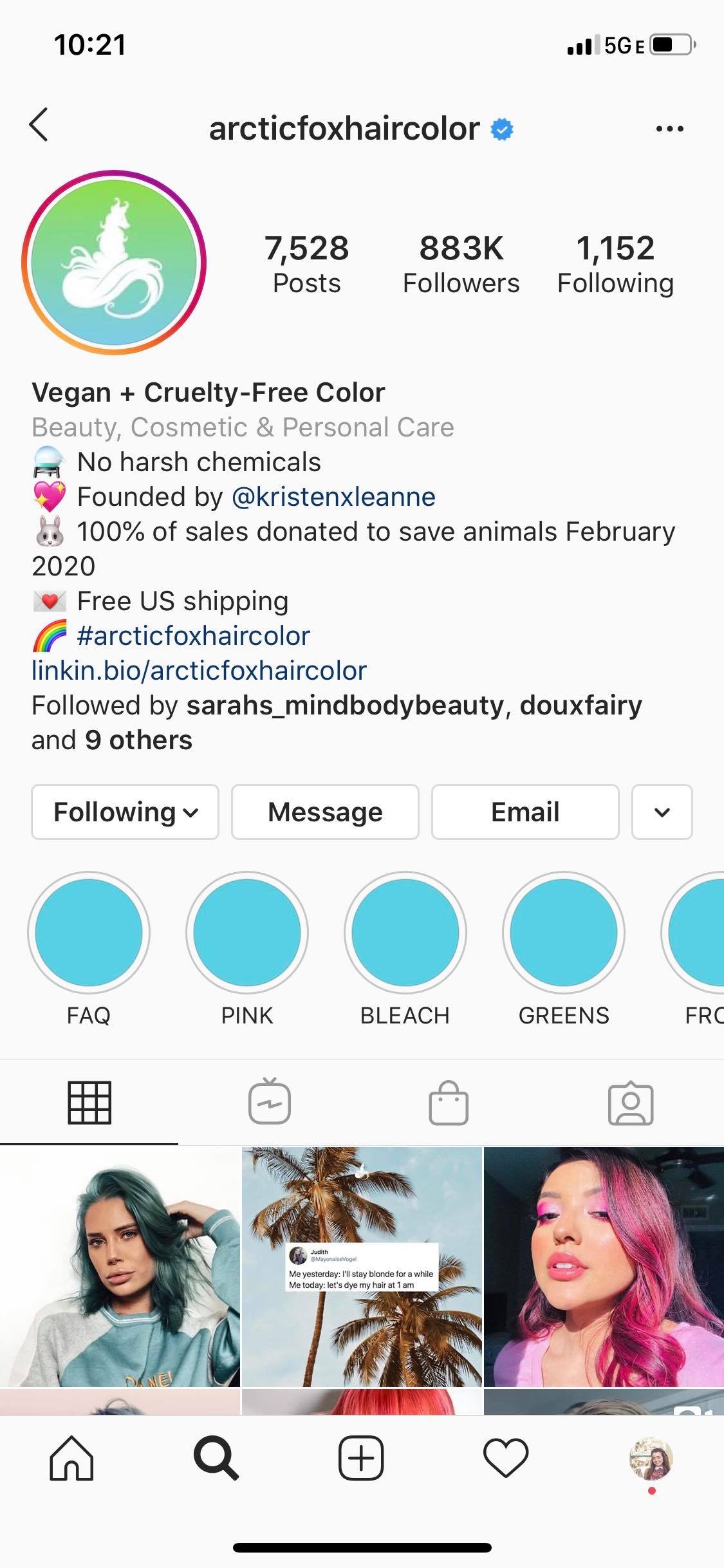The height and width of the screenshot is (1568, 724).
Task: Message arcticfoxhaircolor
Action: click(x=325, y=812)
